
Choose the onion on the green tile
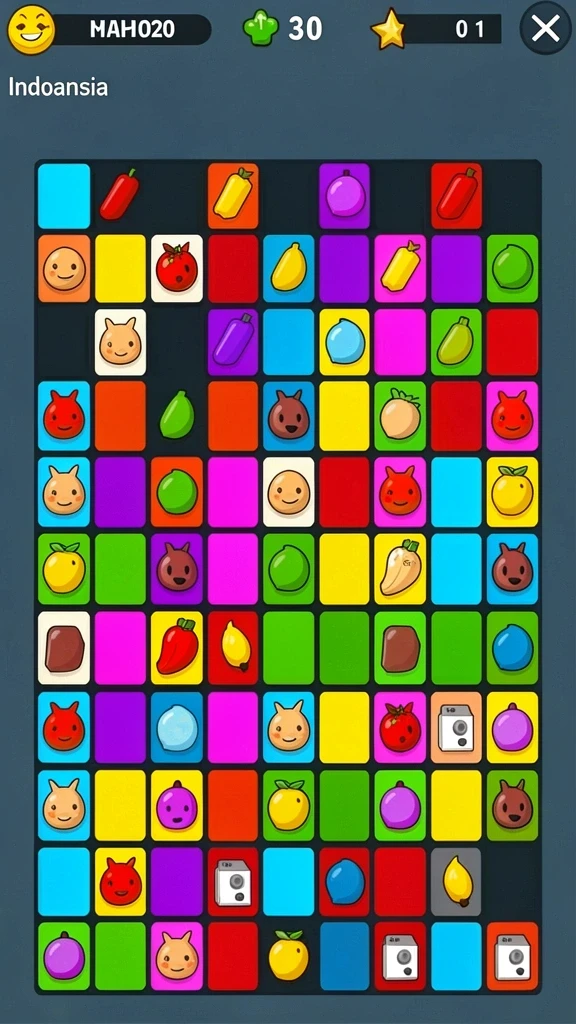tap(400, 417)
